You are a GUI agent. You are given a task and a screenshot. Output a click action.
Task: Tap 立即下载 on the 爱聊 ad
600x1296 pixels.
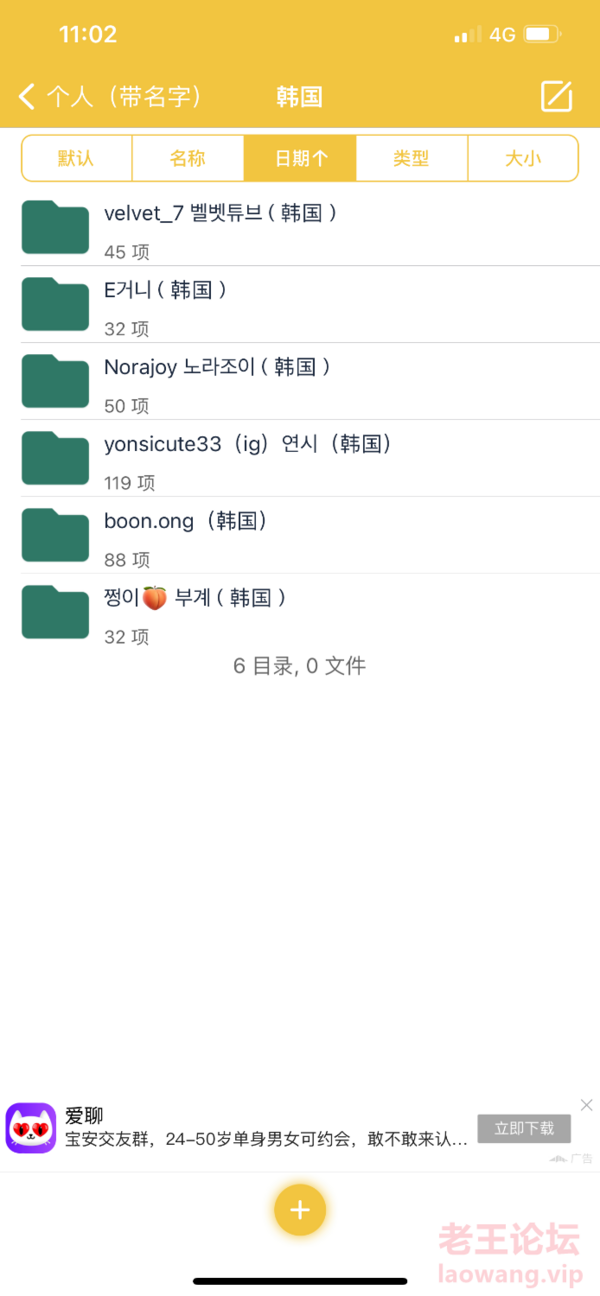pos(524,1128)
